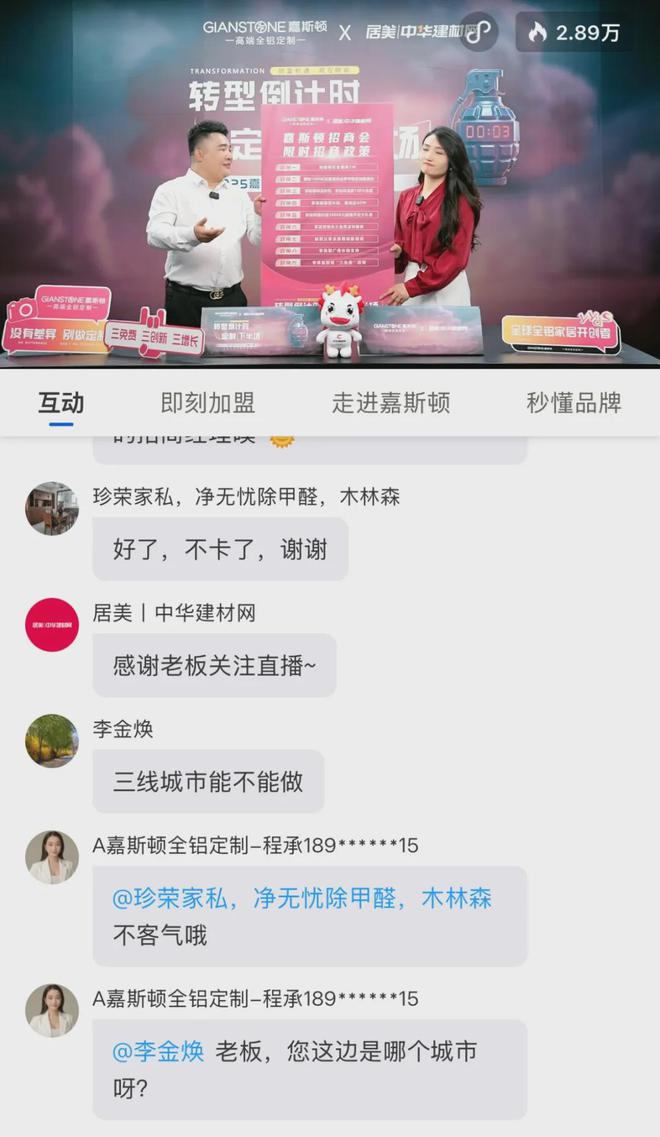Select the 秒懂品牌 tab

(x=574, y=402)
